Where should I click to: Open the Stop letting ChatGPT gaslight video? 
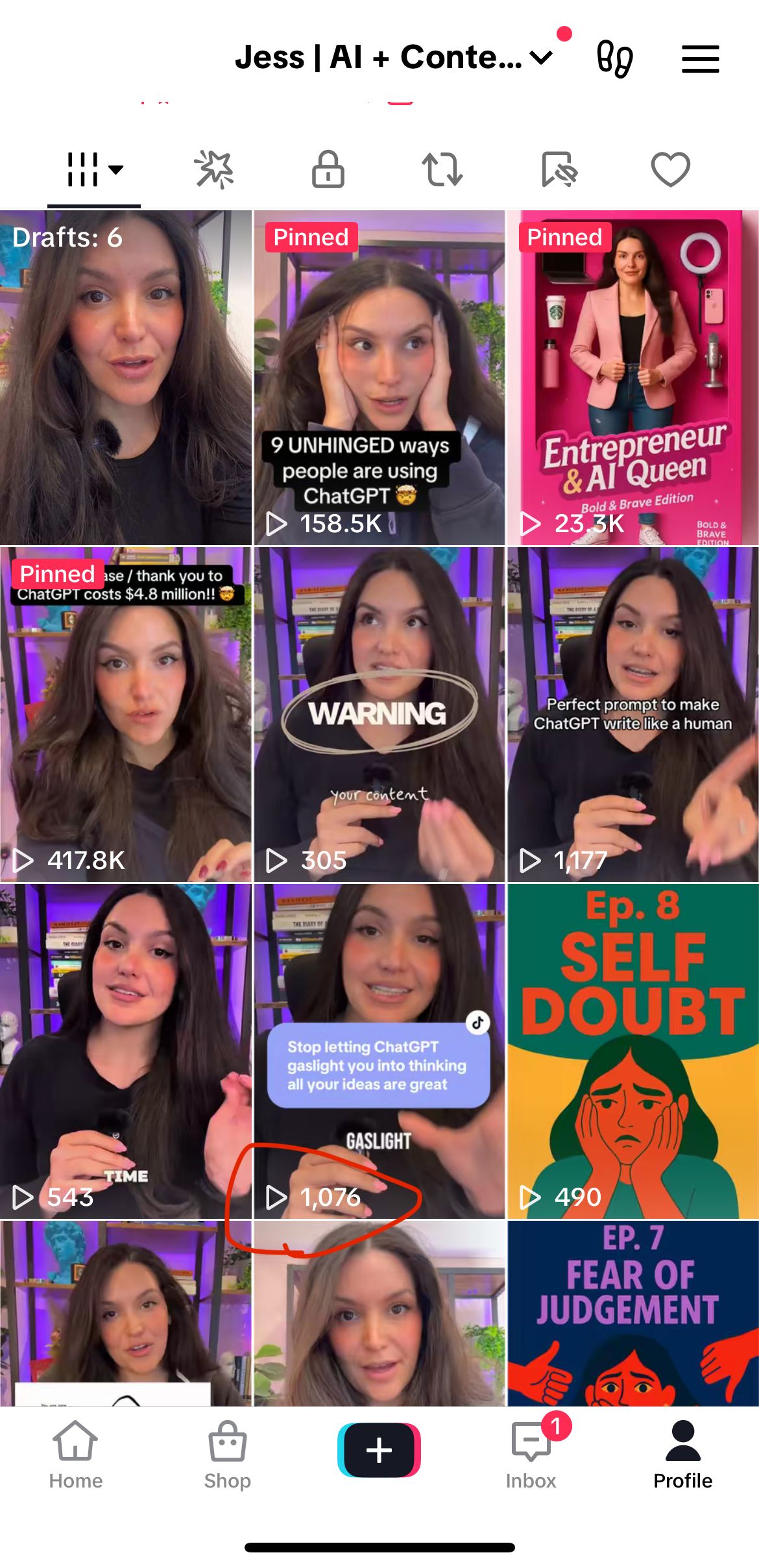[x=379, y=1051]
